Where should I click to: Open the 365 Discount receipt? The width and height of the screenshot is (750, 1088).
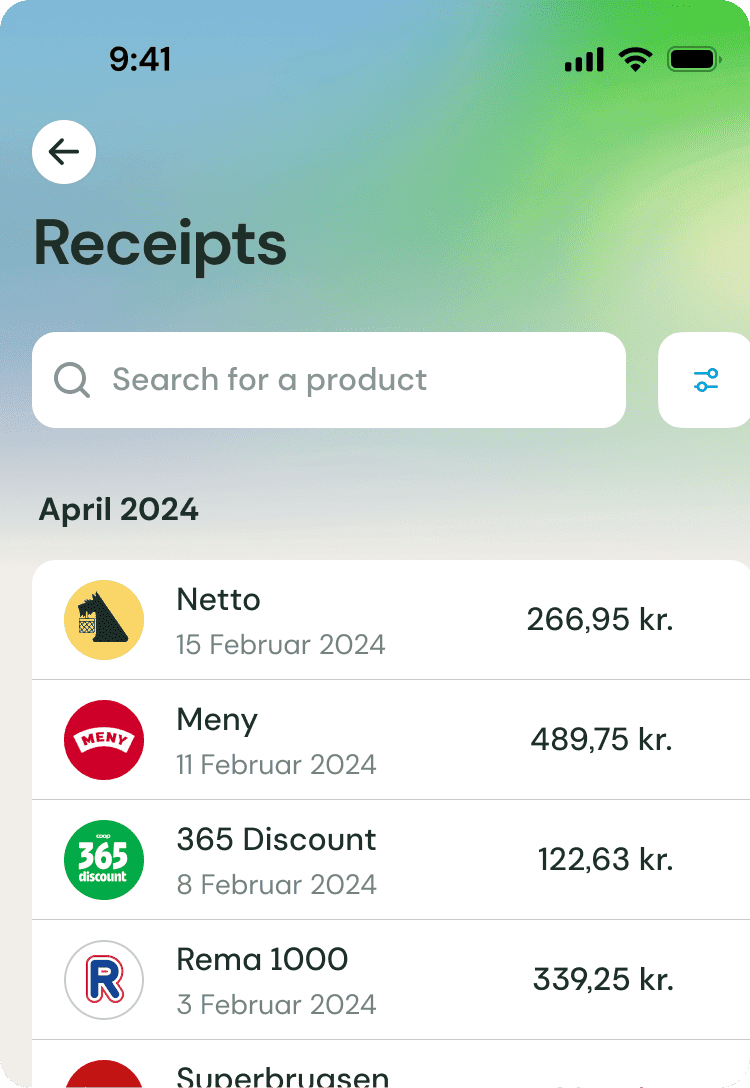click(x=390, y=860)
